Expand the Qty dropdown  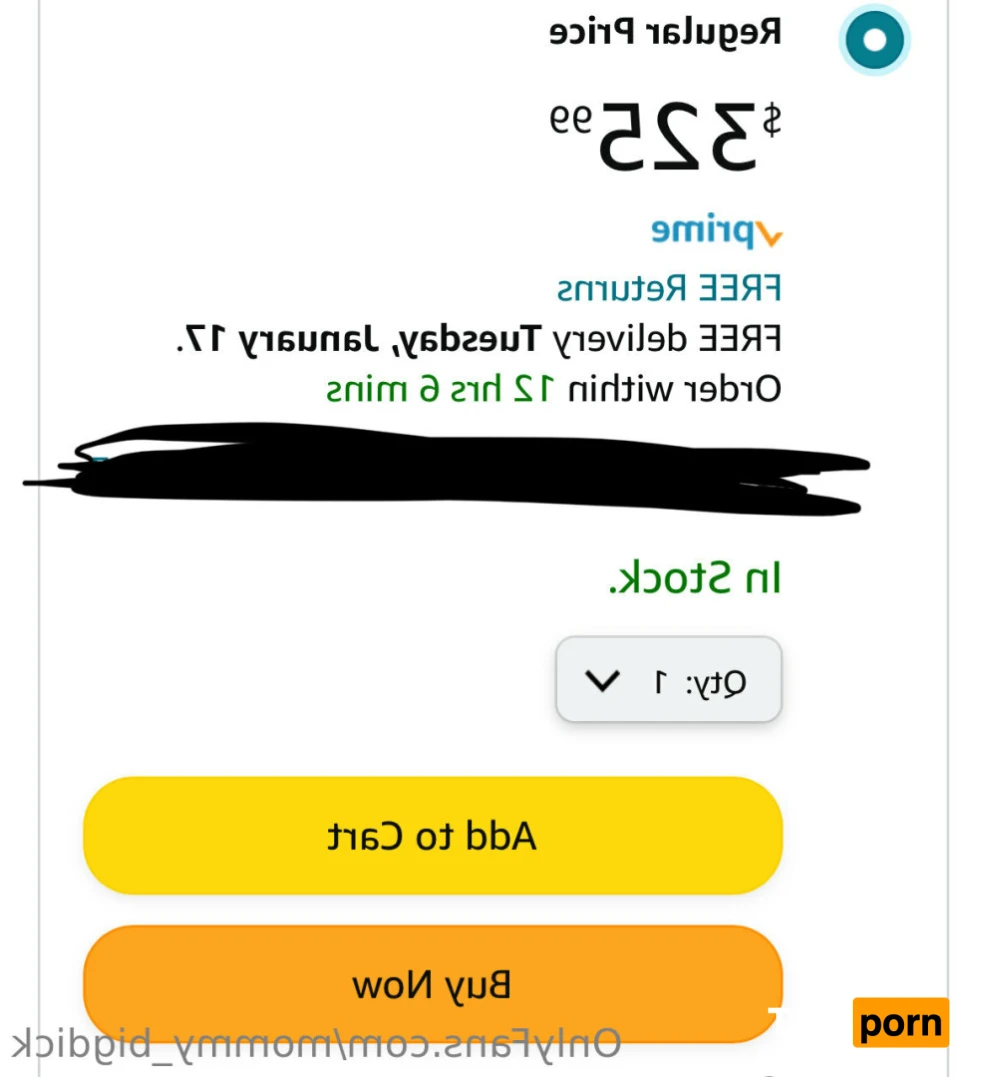[668, 681]
